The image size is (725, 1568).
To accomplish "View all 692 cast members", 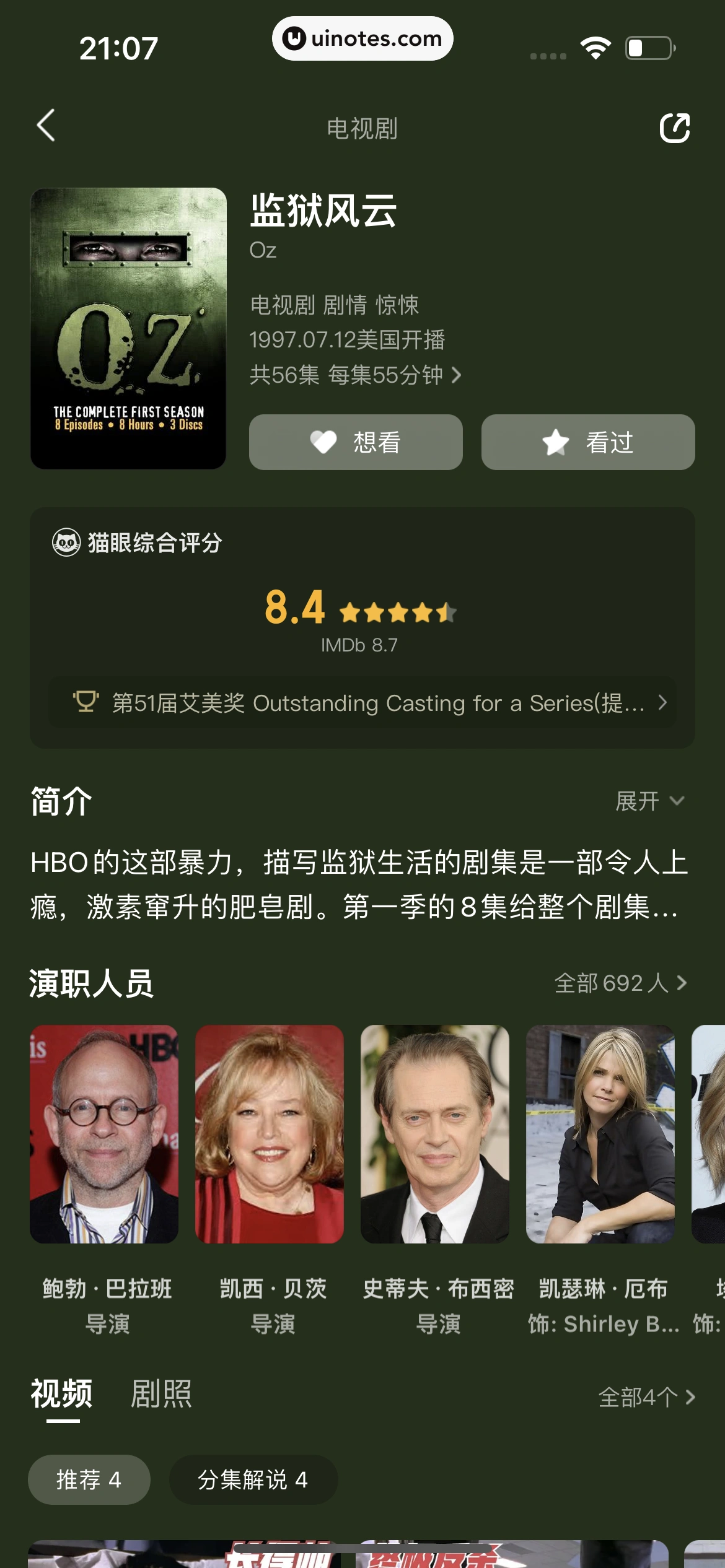I will (x=620, y=983).
